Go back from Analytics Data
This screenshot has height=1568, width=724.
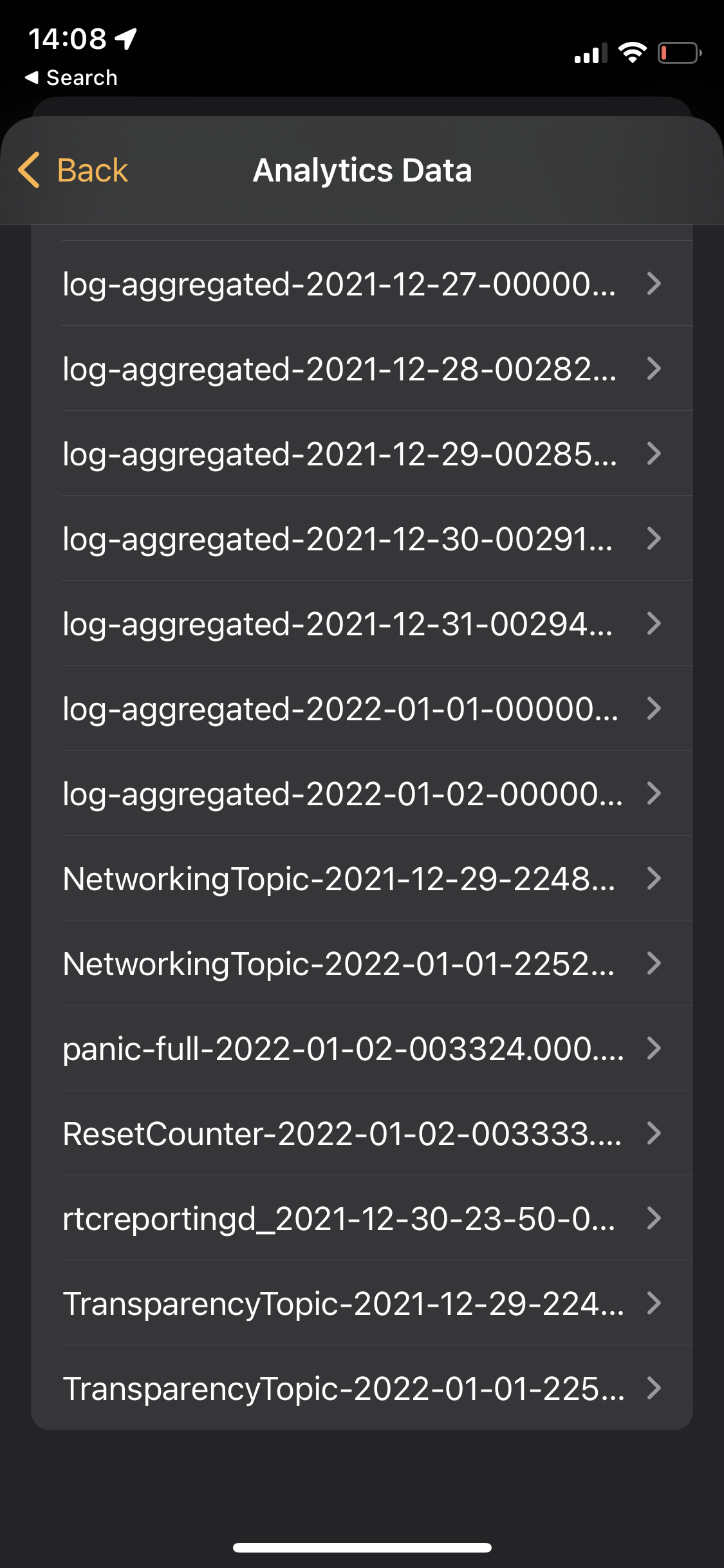click(x=73, y=171)
